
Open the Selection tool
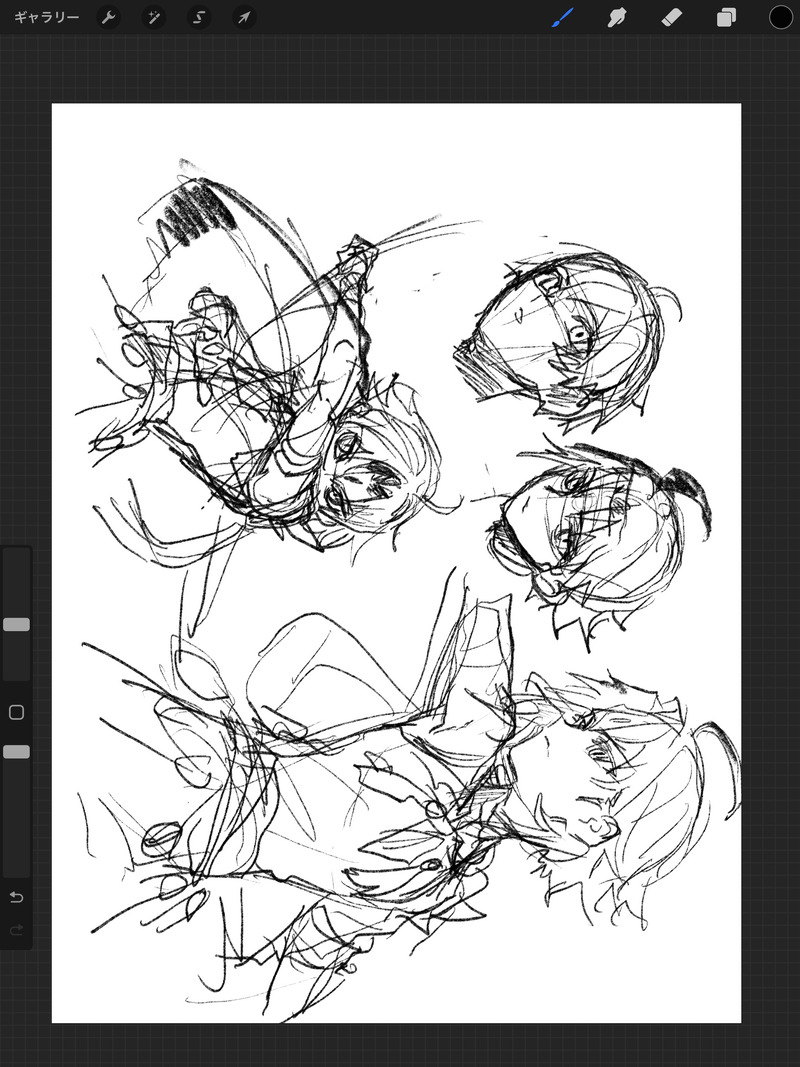click(x=199, y=18)
